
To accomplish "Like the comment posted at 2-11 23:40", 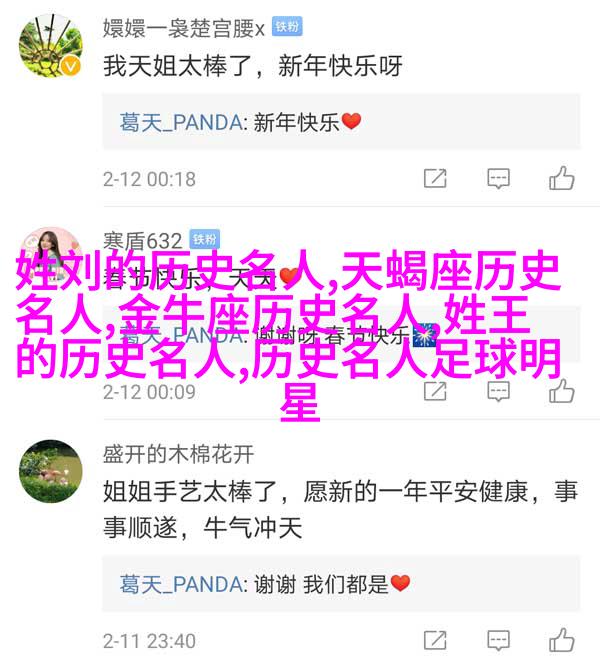I will point(561,640).
